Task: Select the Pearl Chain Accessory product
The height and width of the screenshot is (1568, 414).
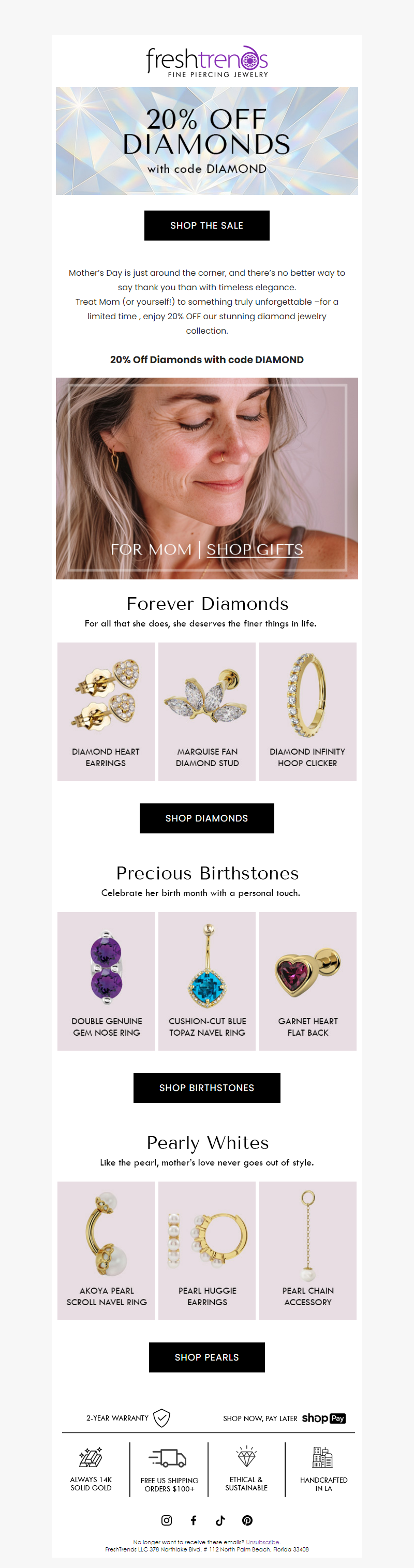Action: point(307,1250)
